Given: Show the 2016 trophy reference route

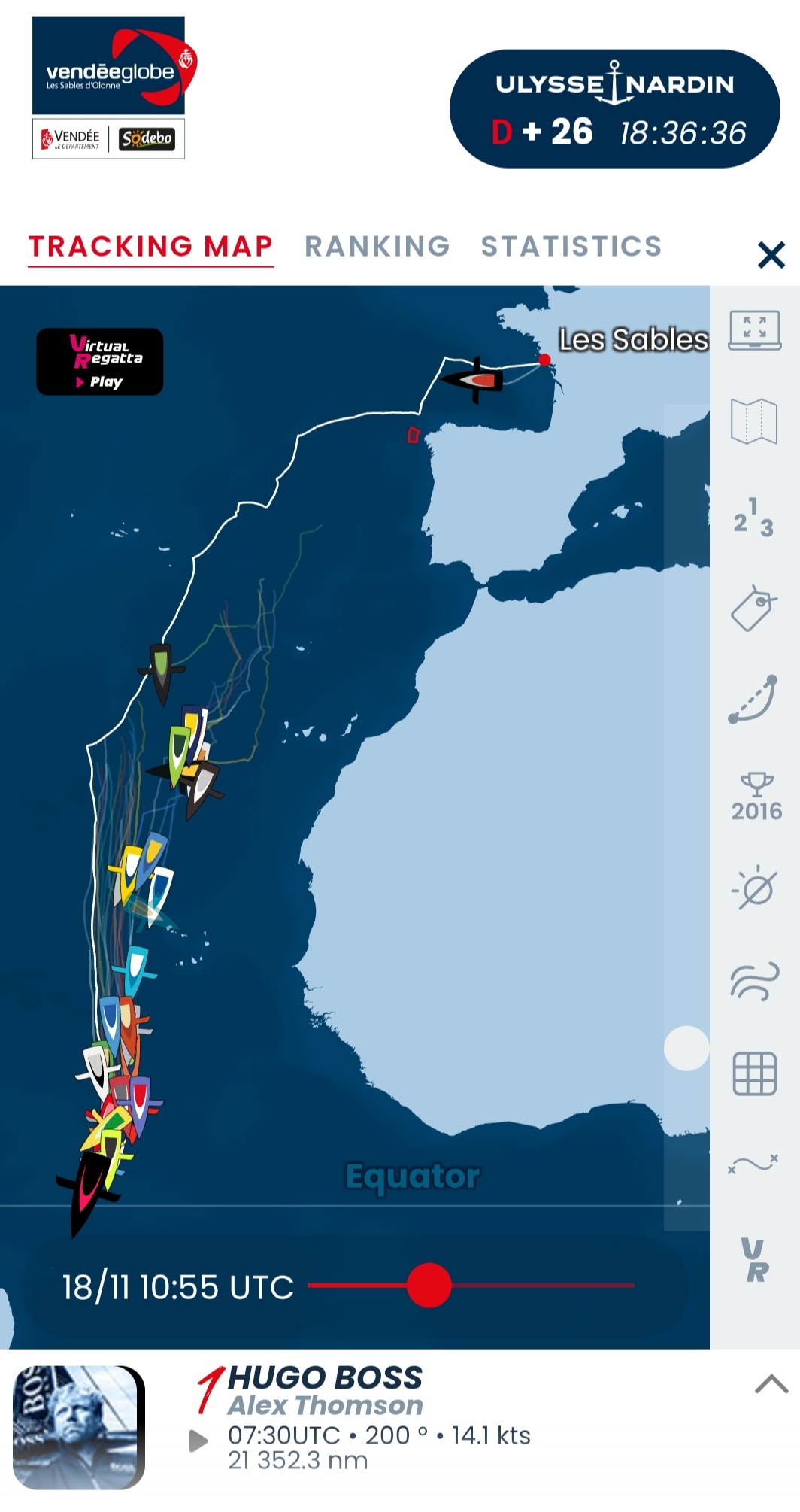Looking at the screenshot, I should tap(756, 796).
